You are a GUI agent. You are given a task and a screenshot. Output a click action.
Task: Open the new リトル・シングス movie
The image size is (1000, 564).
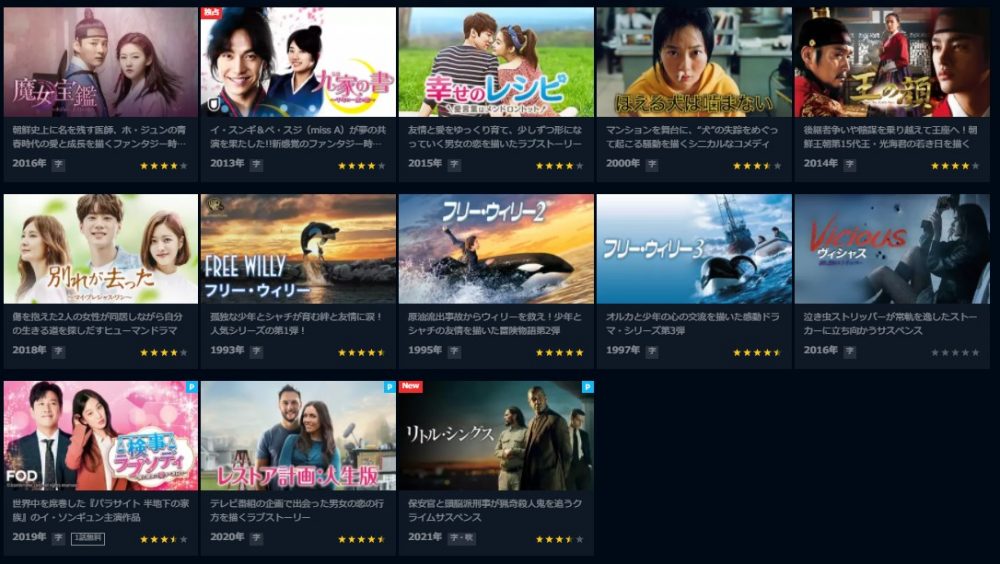point(496,435)
